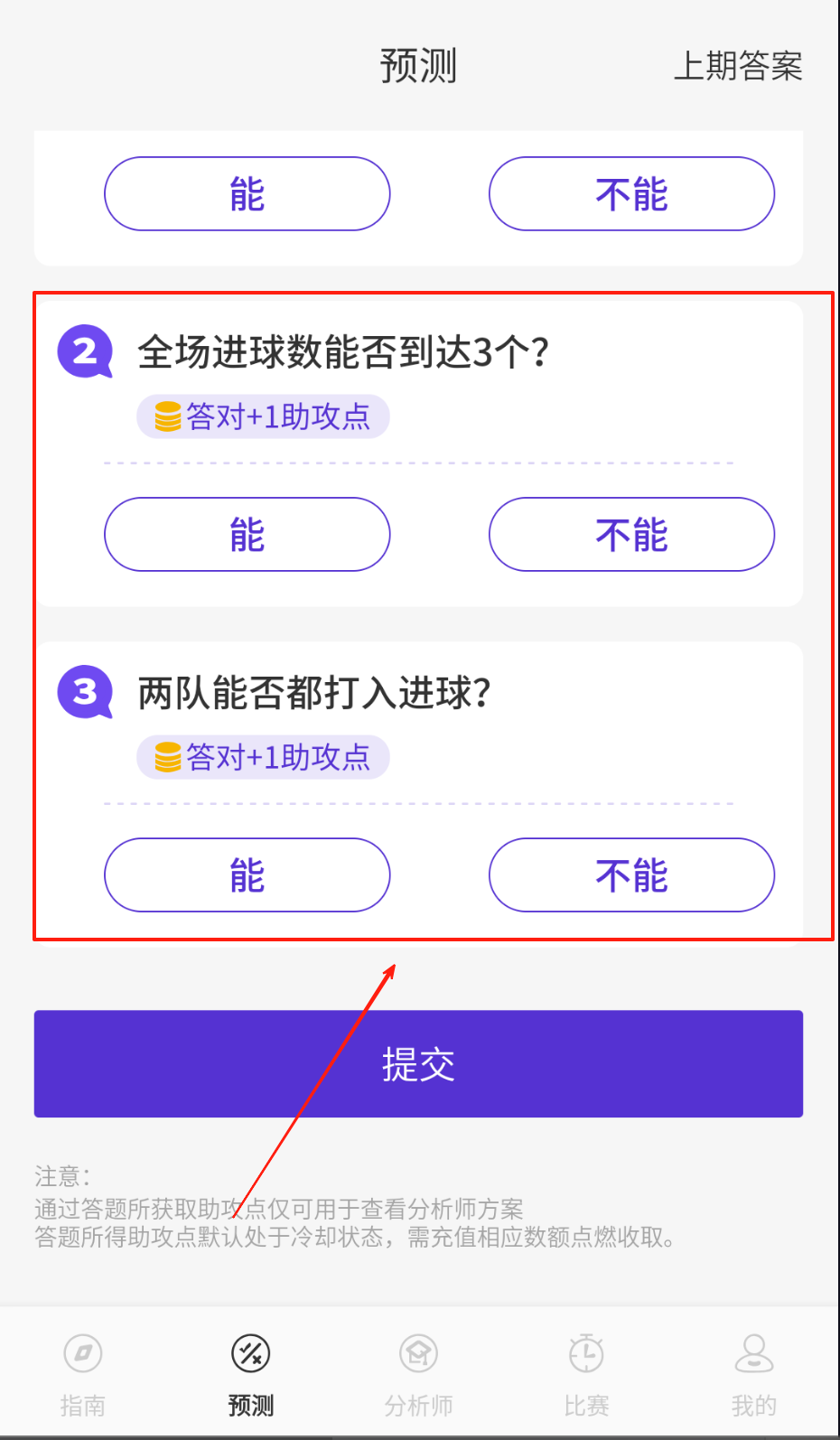Viewport: 840px width, 1440px height.
Task: Answer 不能 for 全场进球数能否到达3个
Action: 631,535
